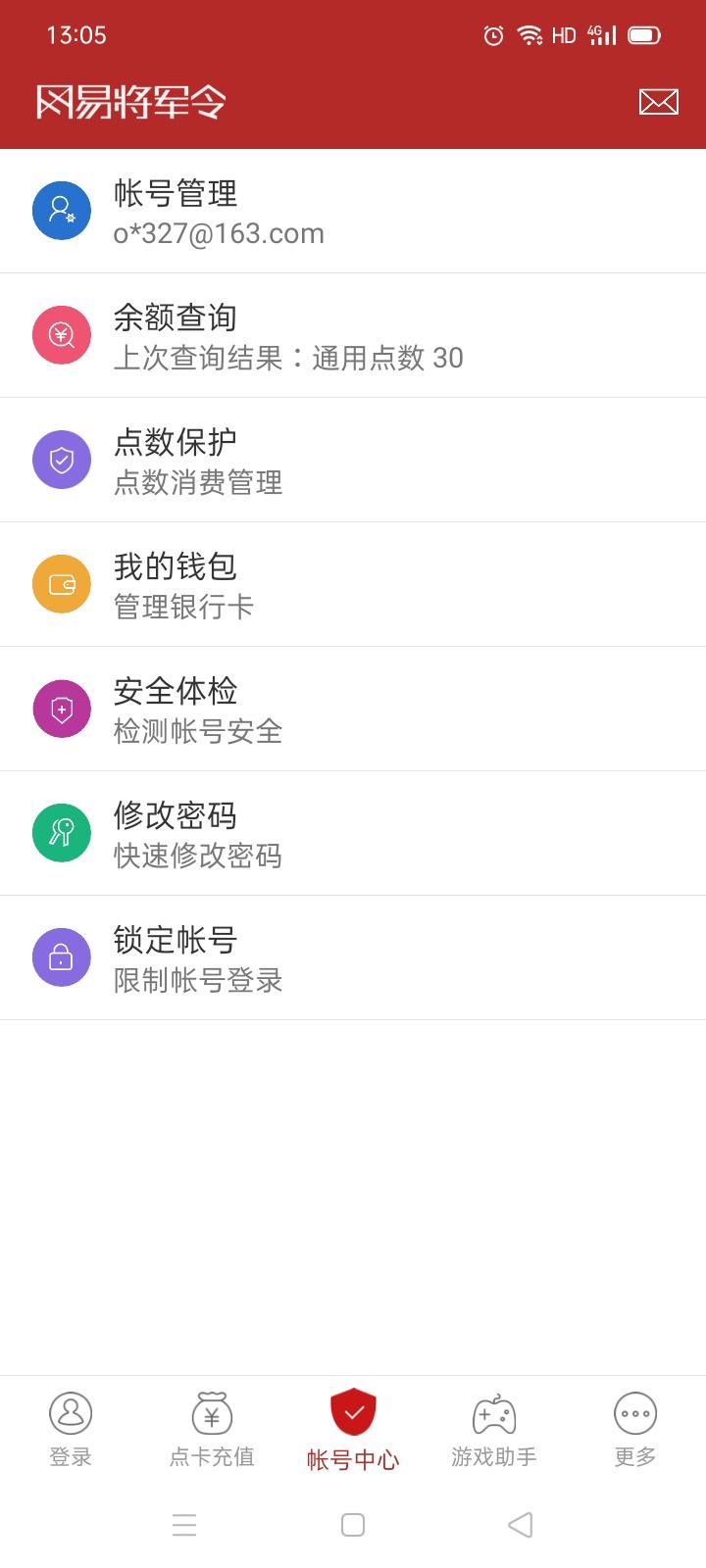Switch to the 点卡充值 tab
Screen dimensions: 706x1568
pos(212,1430)
